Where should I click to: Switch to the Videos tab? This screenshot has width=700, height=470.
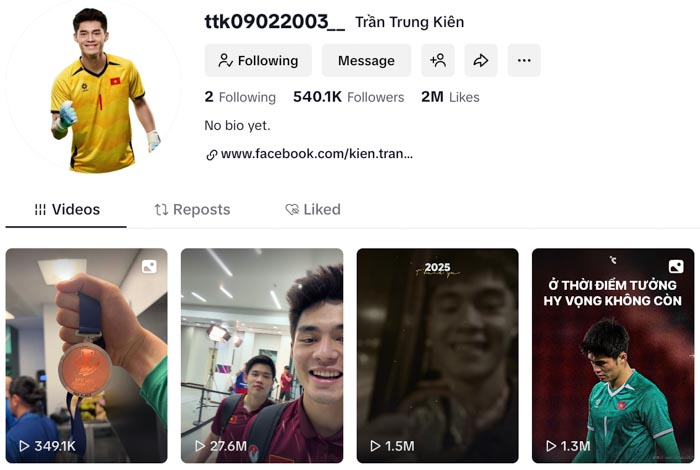coord(67,210)
